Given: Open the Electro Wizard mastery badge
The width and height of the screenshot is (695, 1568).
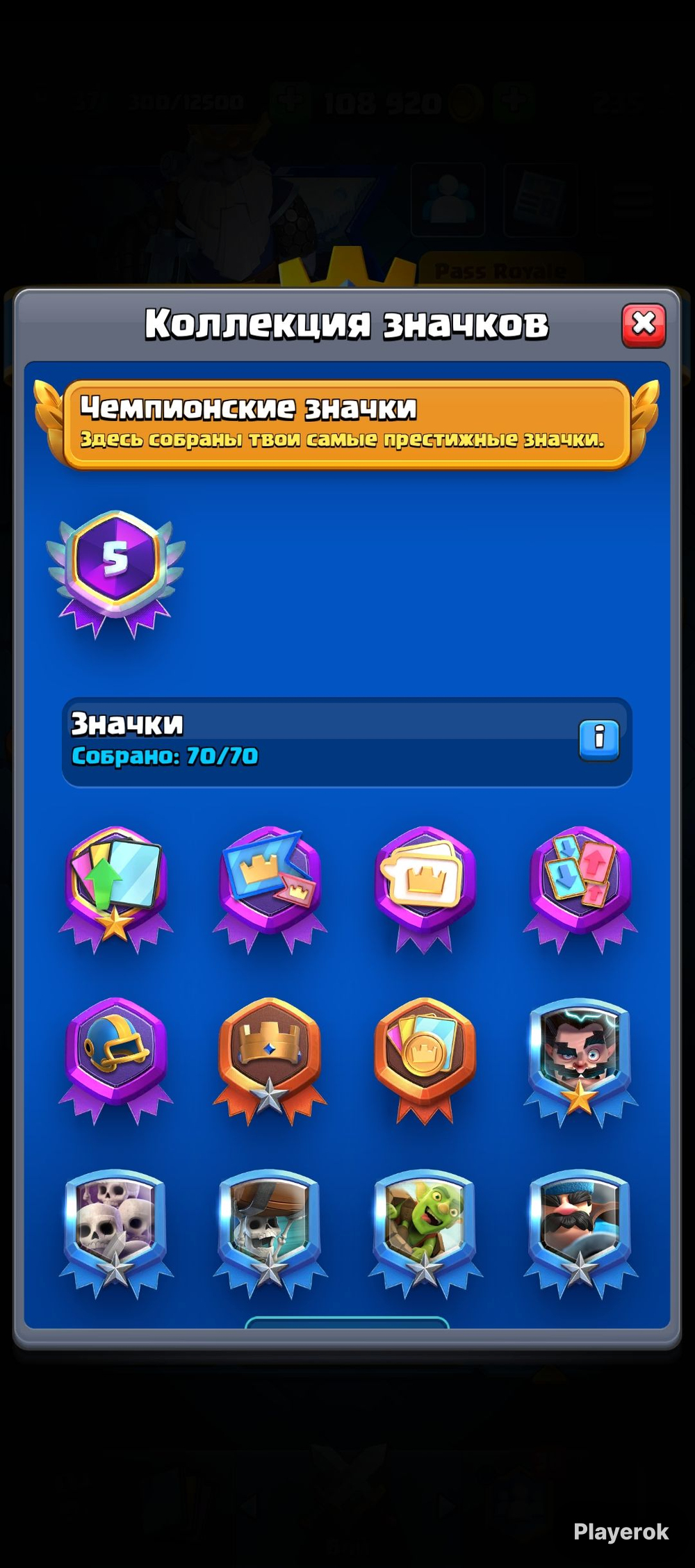Looking at the screenshot, I should pos(580,1053).
